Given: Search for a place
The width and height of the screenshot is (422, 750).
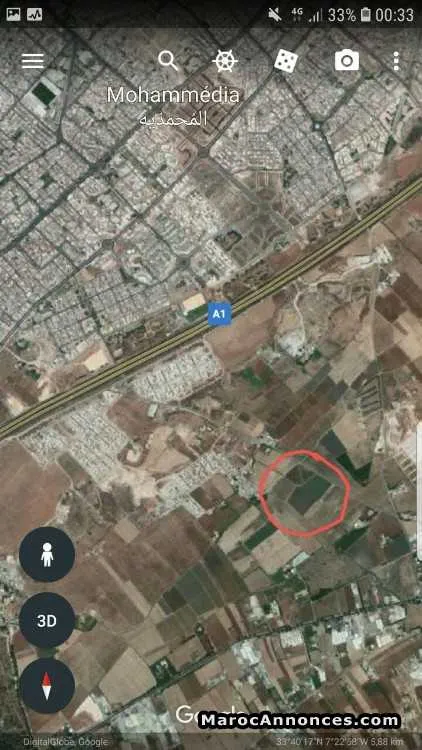Looking at the screenshot, I should coord(168,61).
